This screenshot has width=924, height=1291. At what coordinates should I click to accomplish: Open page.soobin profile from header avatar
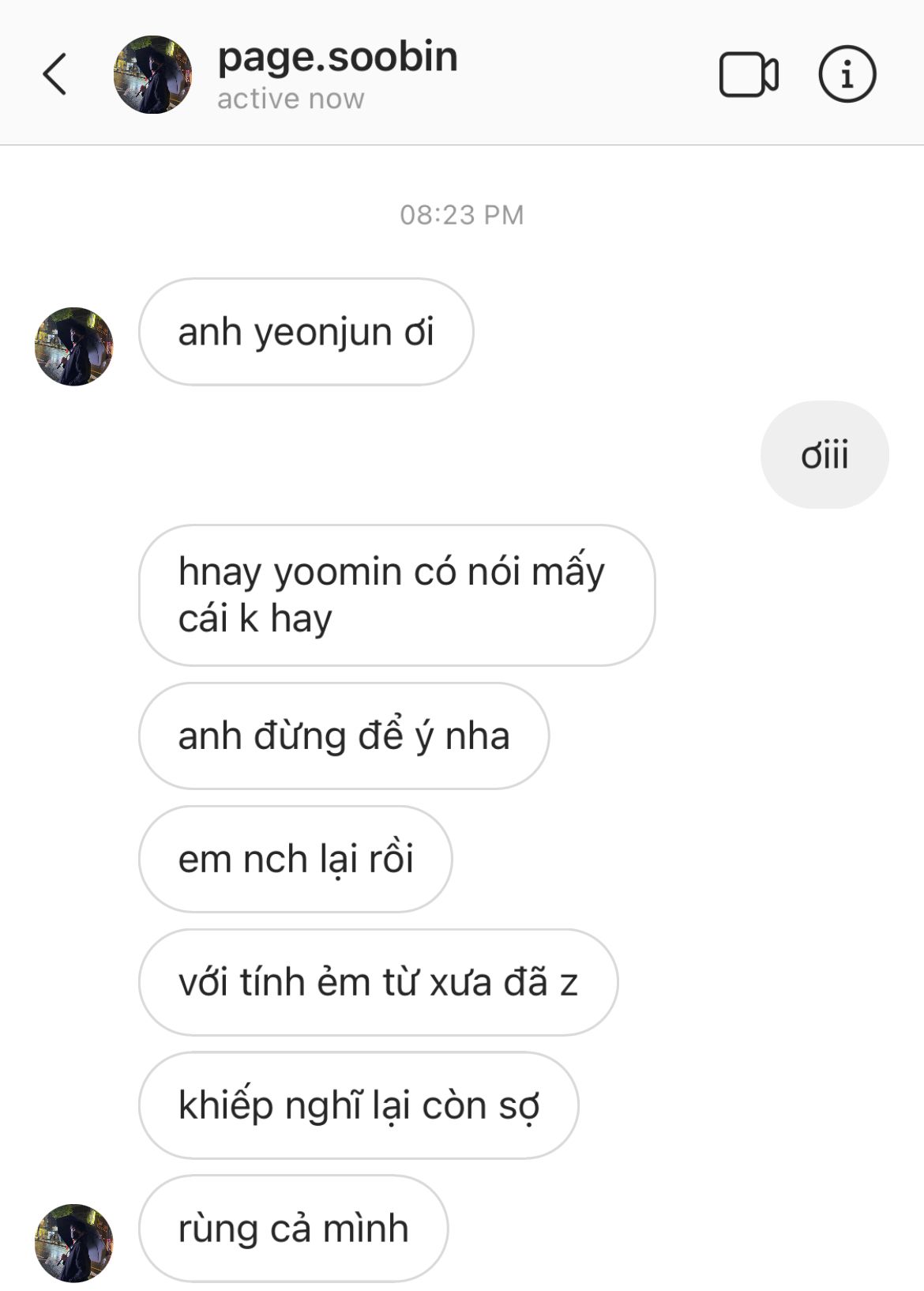tap(152, 74)
